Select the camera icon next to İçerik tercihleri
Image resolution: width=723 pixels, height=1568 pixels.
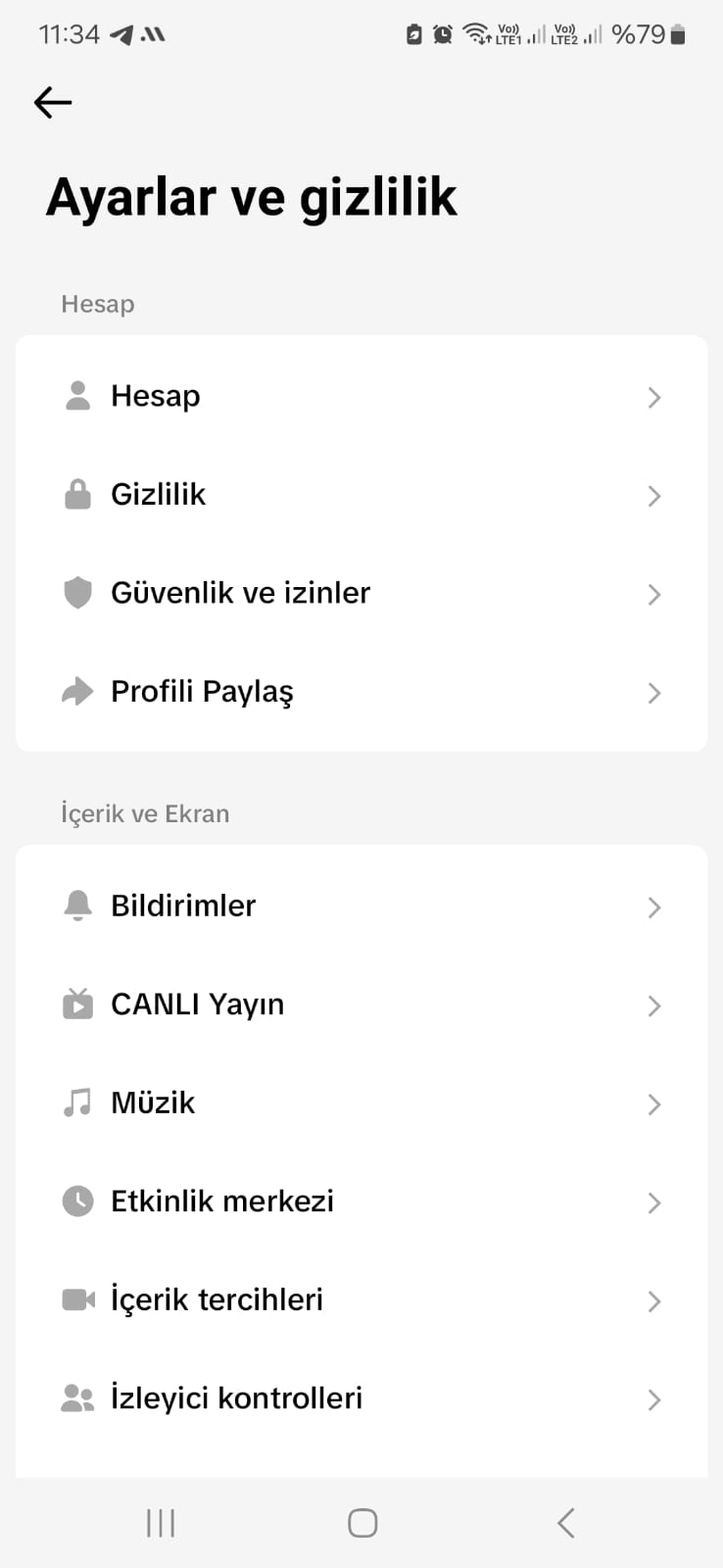tap(77, 1298)
